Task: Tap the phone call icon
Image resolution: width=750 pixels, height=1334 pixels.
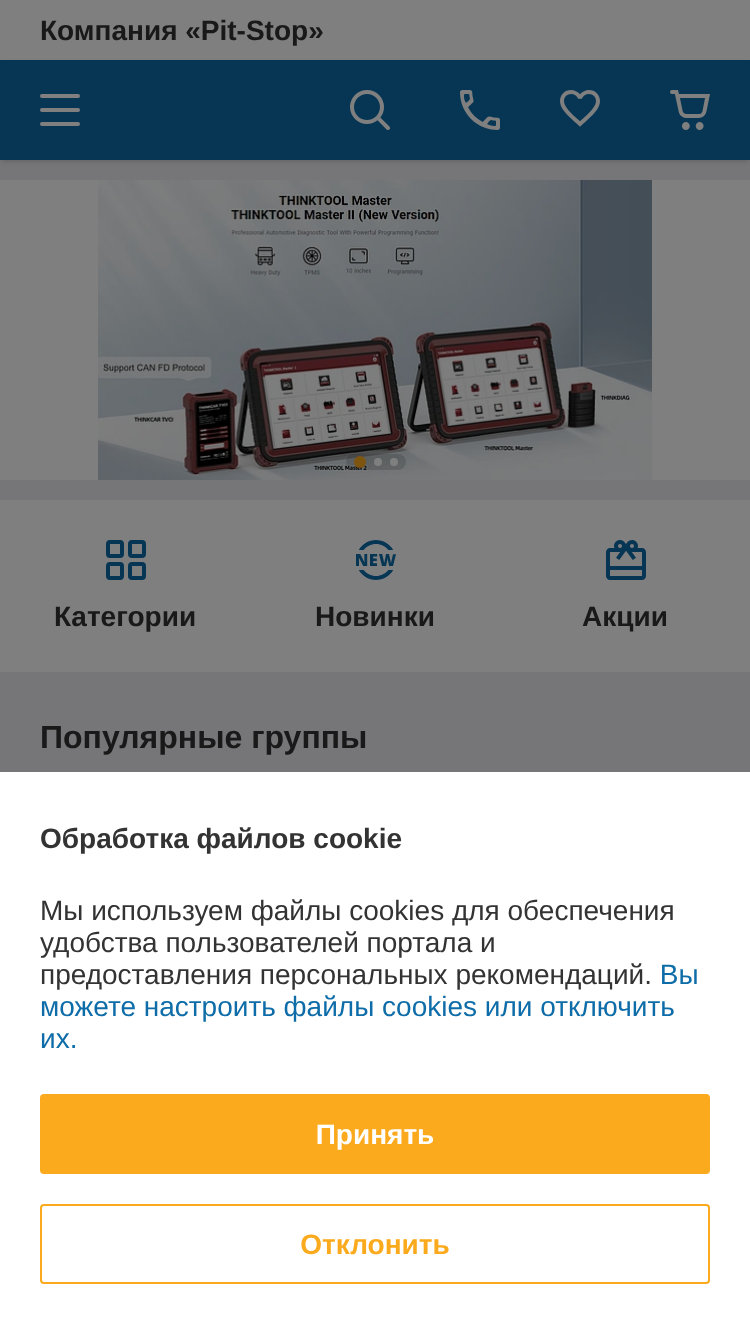Action: coord(480,110)
